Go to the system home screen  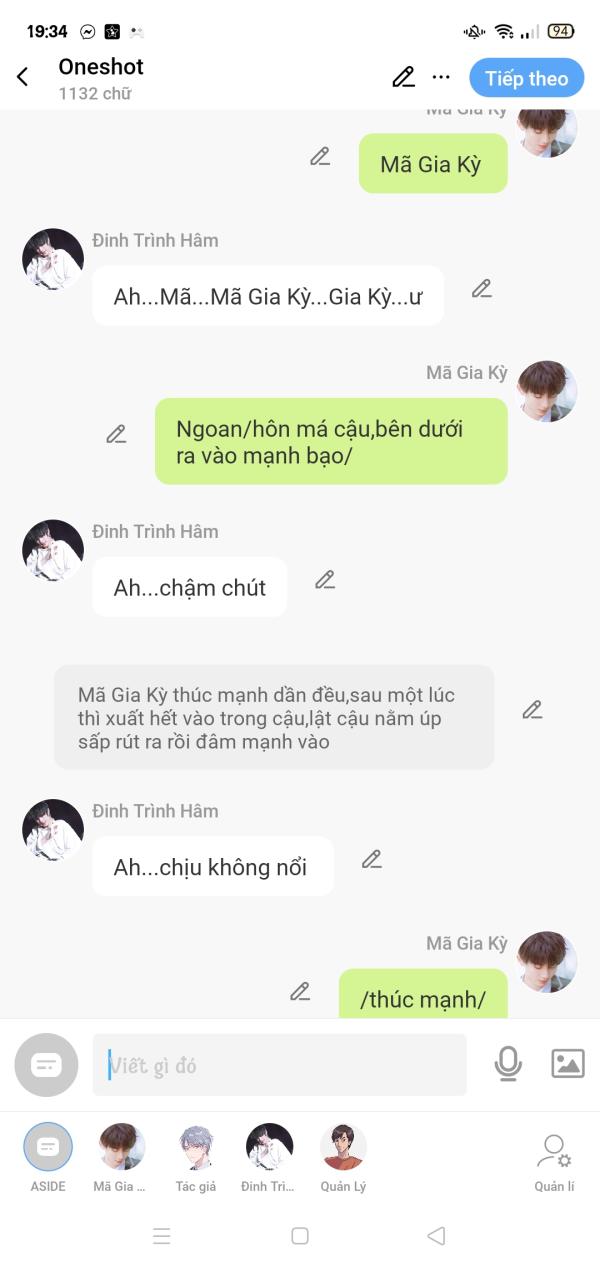(x=300, y=1236)
